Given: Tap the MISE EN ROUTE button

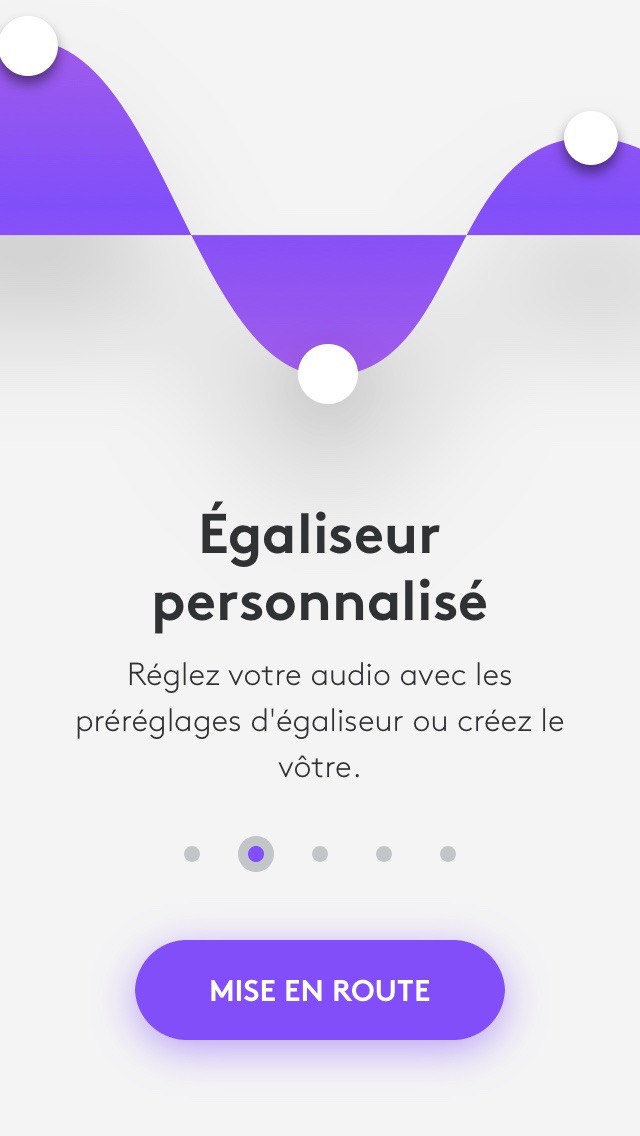Looking at the screenshot, I should point(320,990).
